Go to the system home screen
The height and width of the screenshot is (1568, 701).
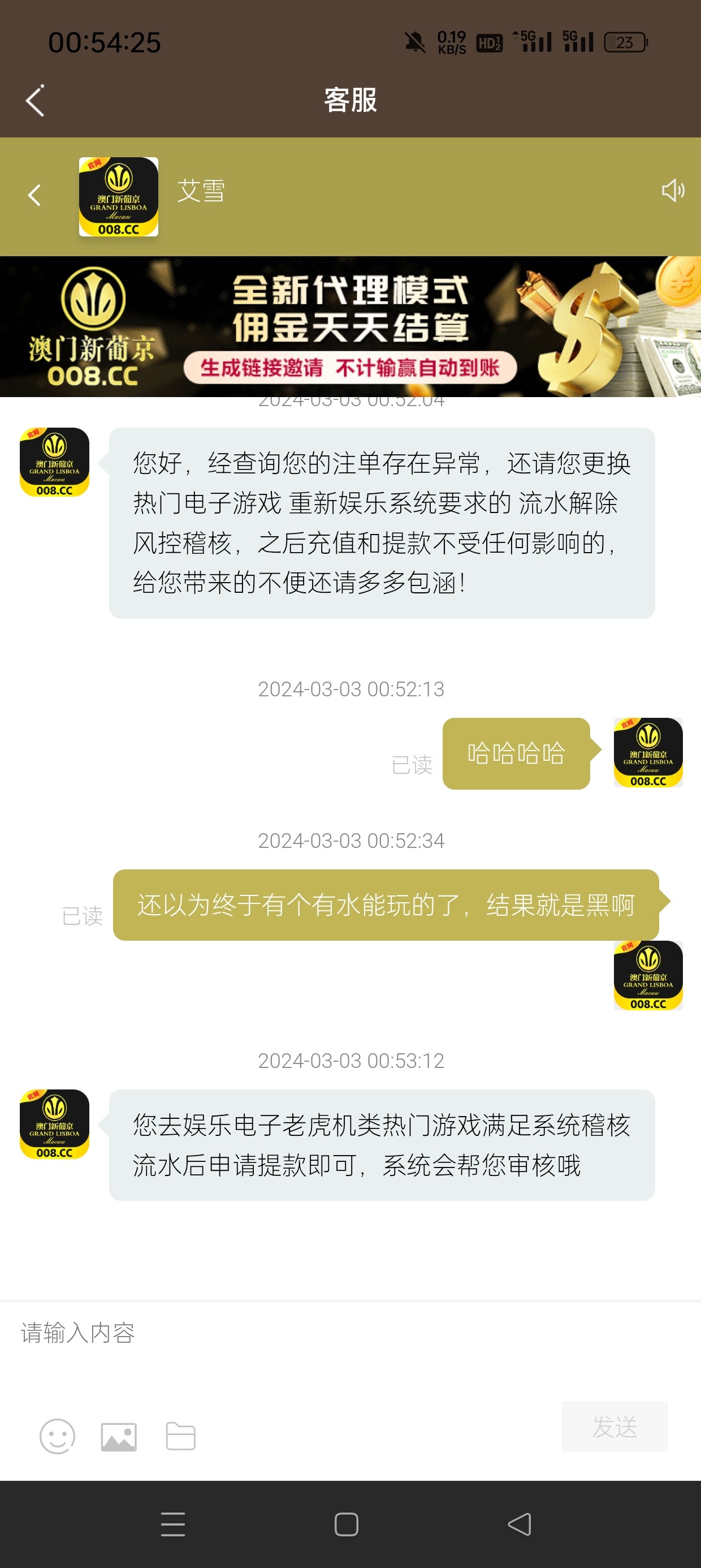click(x=346, y=1524)
